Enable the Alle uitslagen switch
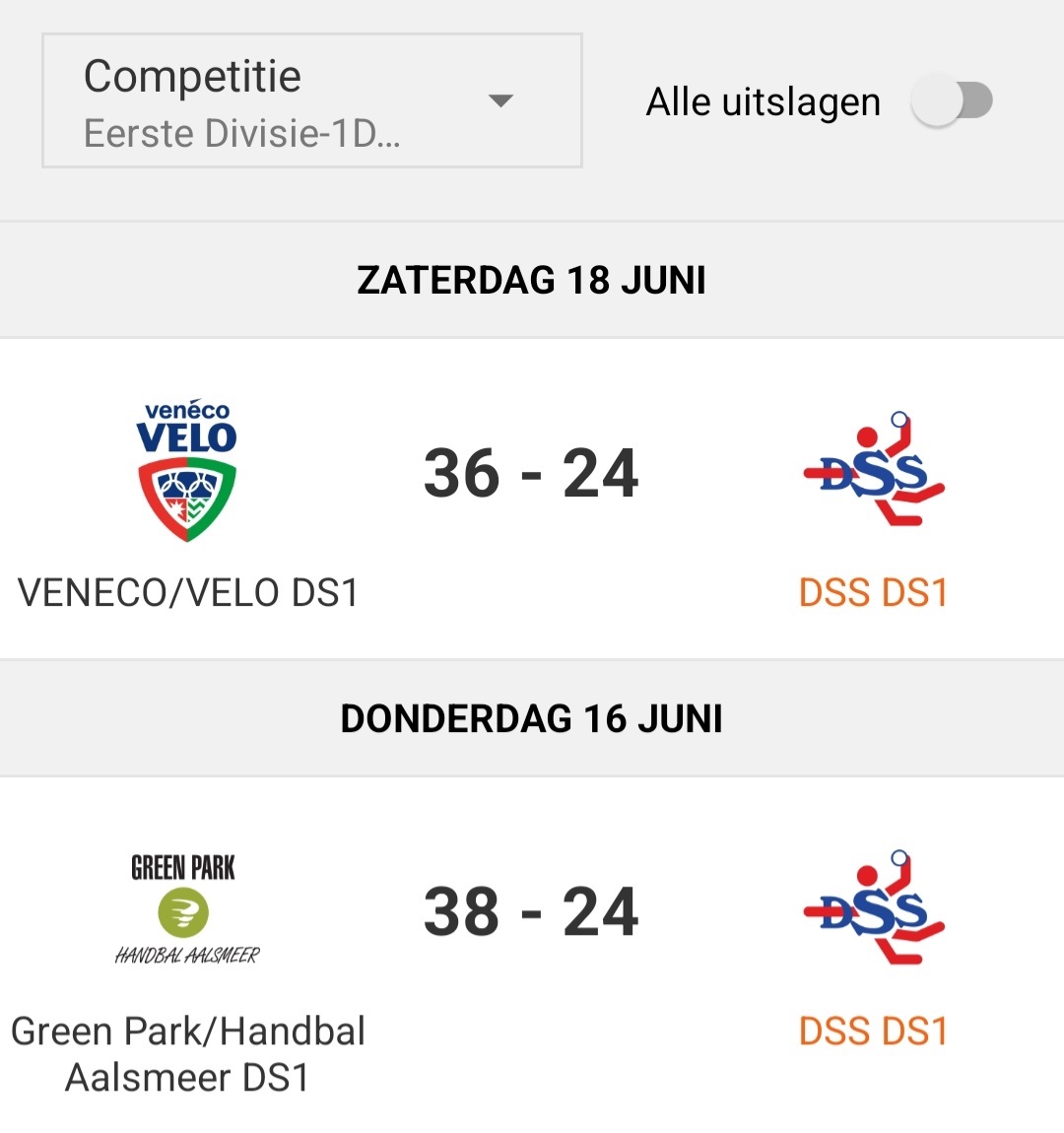This screenshot has height=1133, width=1064. click(x=952, y=100)
